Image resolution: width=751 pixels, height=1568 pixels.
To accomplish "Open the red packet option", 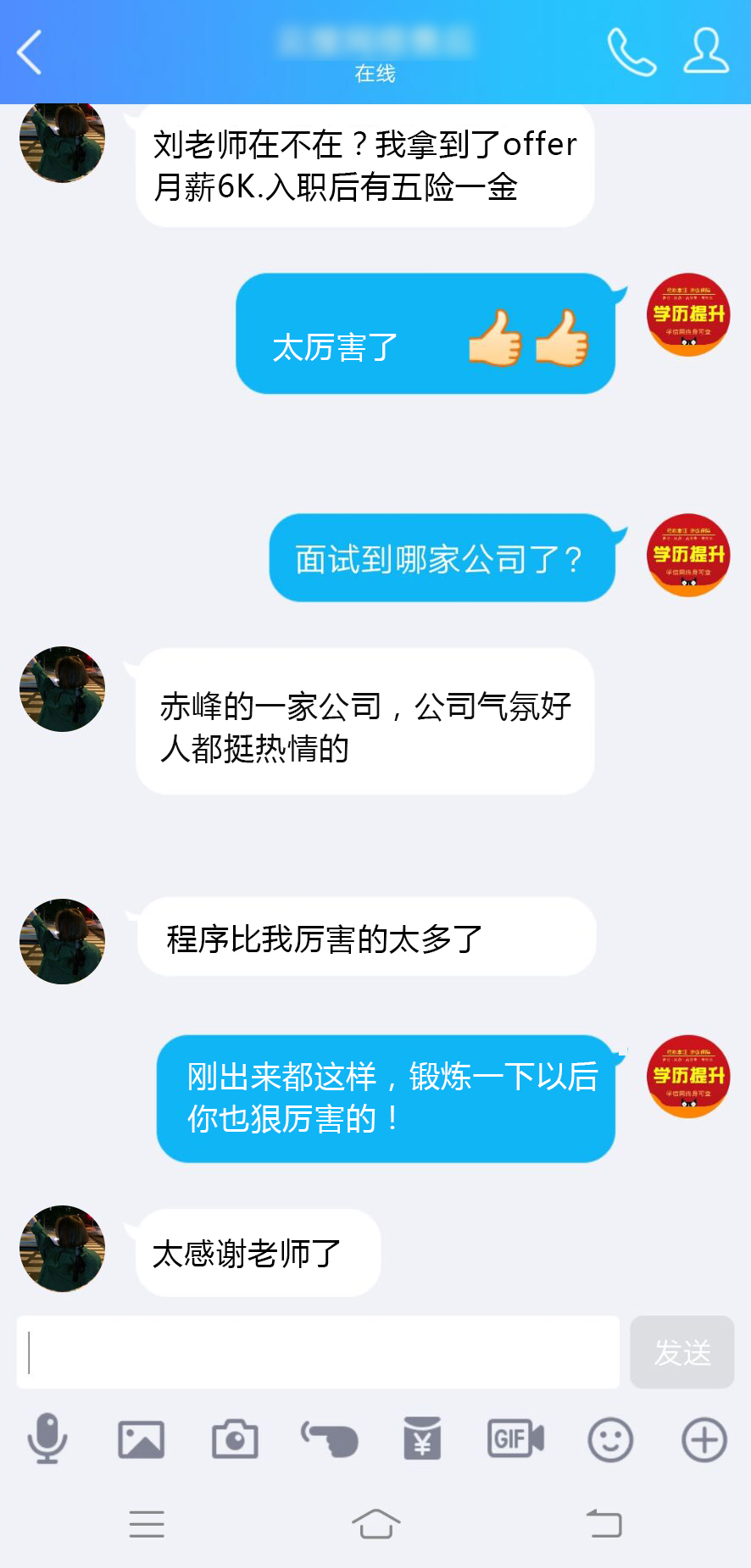I will 422,1438.
